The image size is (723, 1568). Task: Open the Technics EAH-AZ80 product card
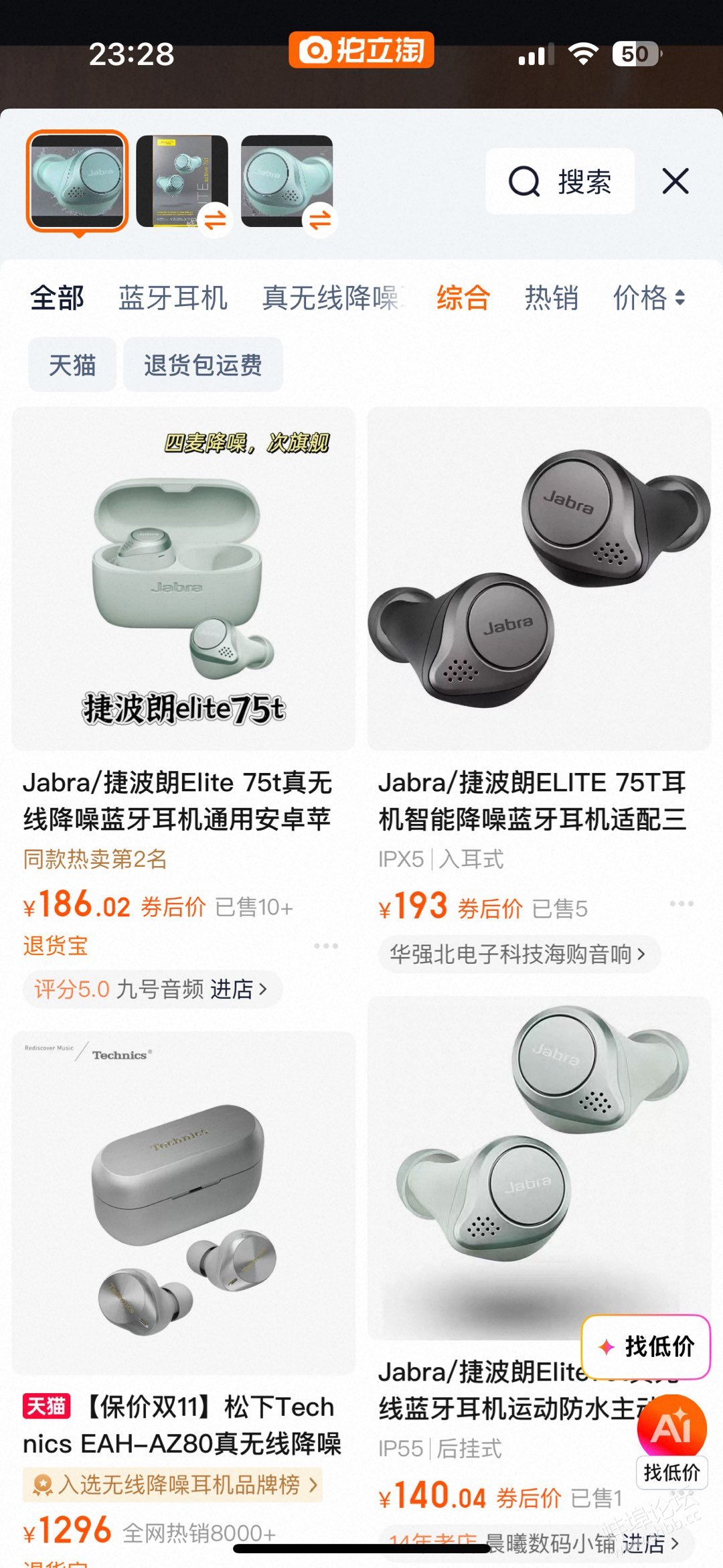(183, 1202)
